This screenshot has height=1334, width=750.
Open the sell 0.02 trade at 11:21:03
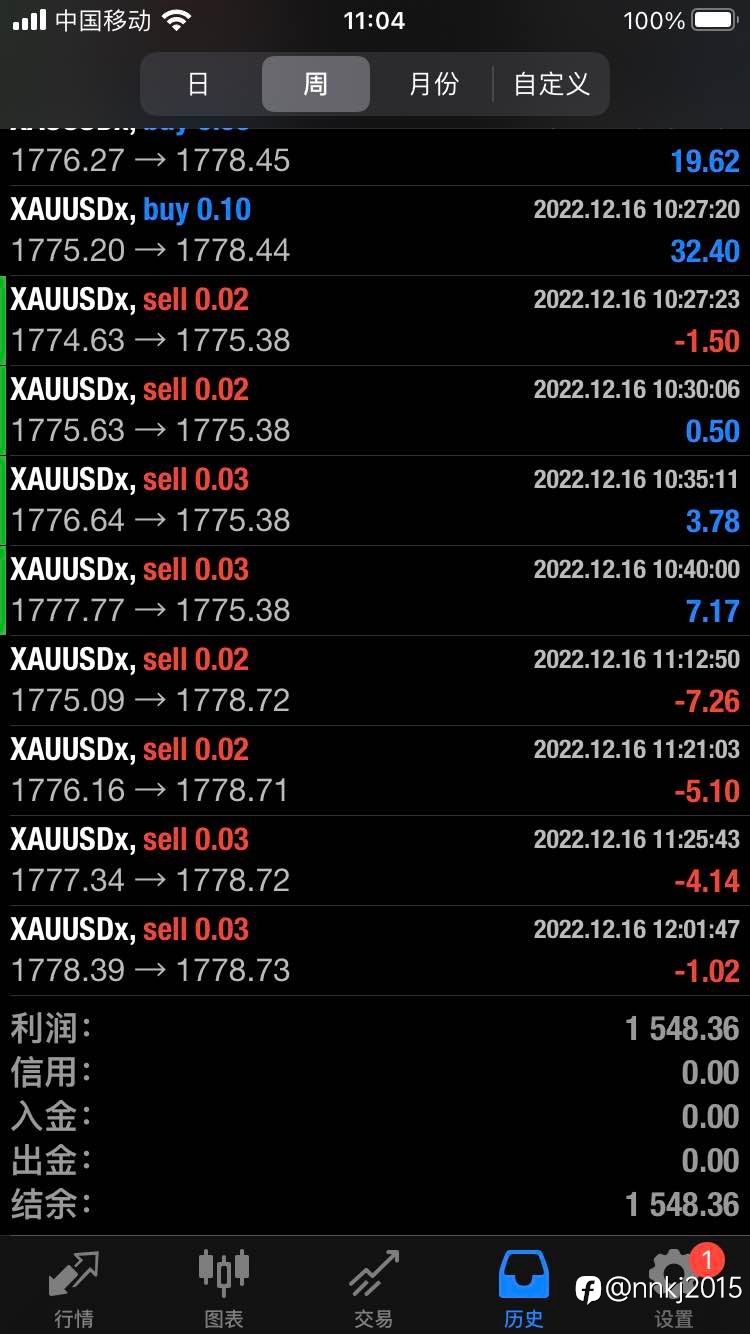375,771
